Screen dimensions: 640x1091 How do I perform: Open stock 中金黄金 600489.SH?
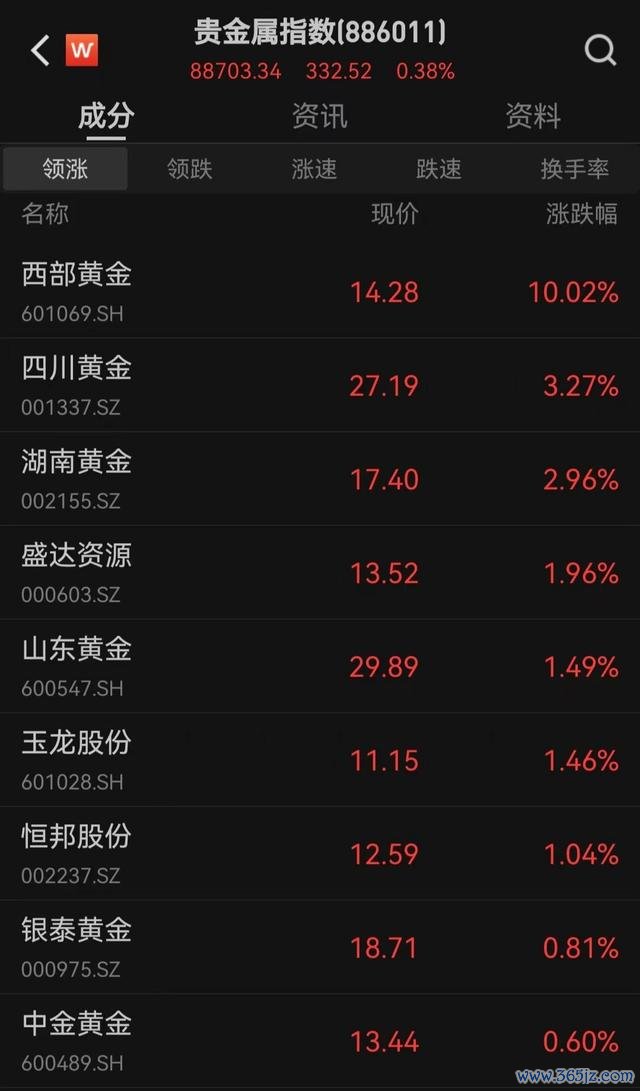[x=320, y=1041]
